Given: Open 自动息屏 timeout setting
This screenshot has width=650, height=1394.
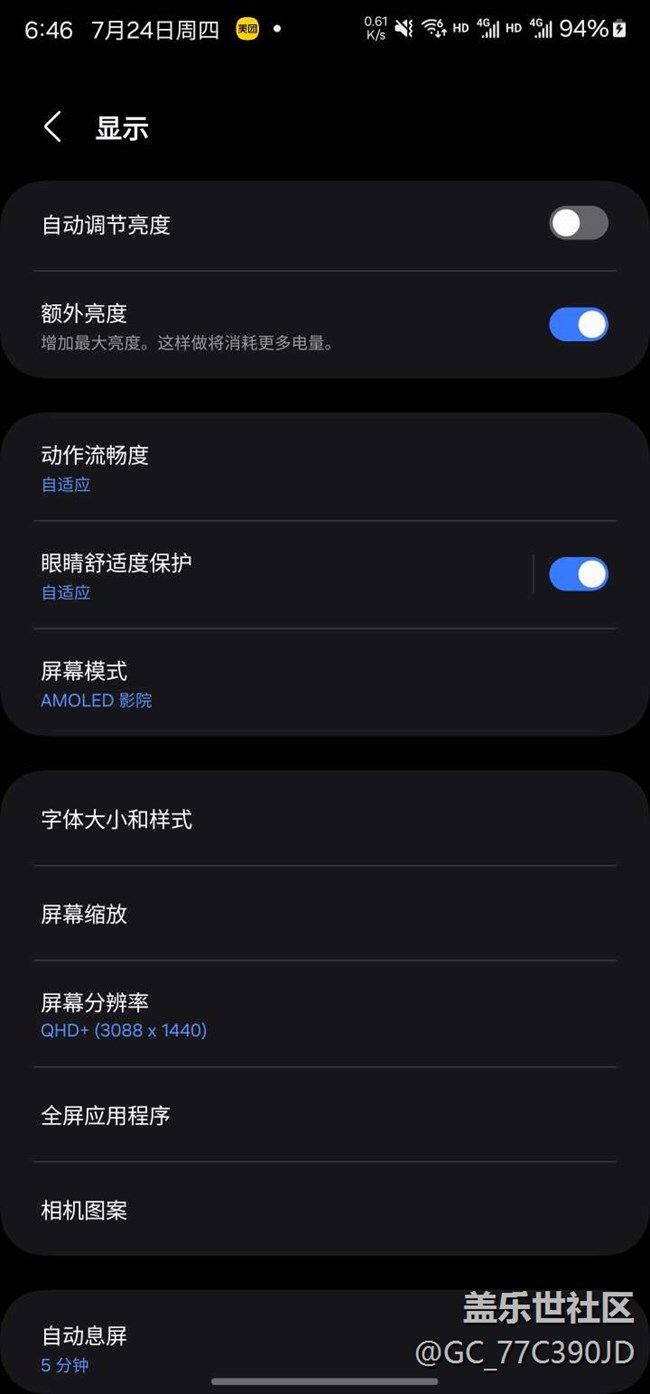Looking at the screenshot, I should click(x=325, y=1346).
